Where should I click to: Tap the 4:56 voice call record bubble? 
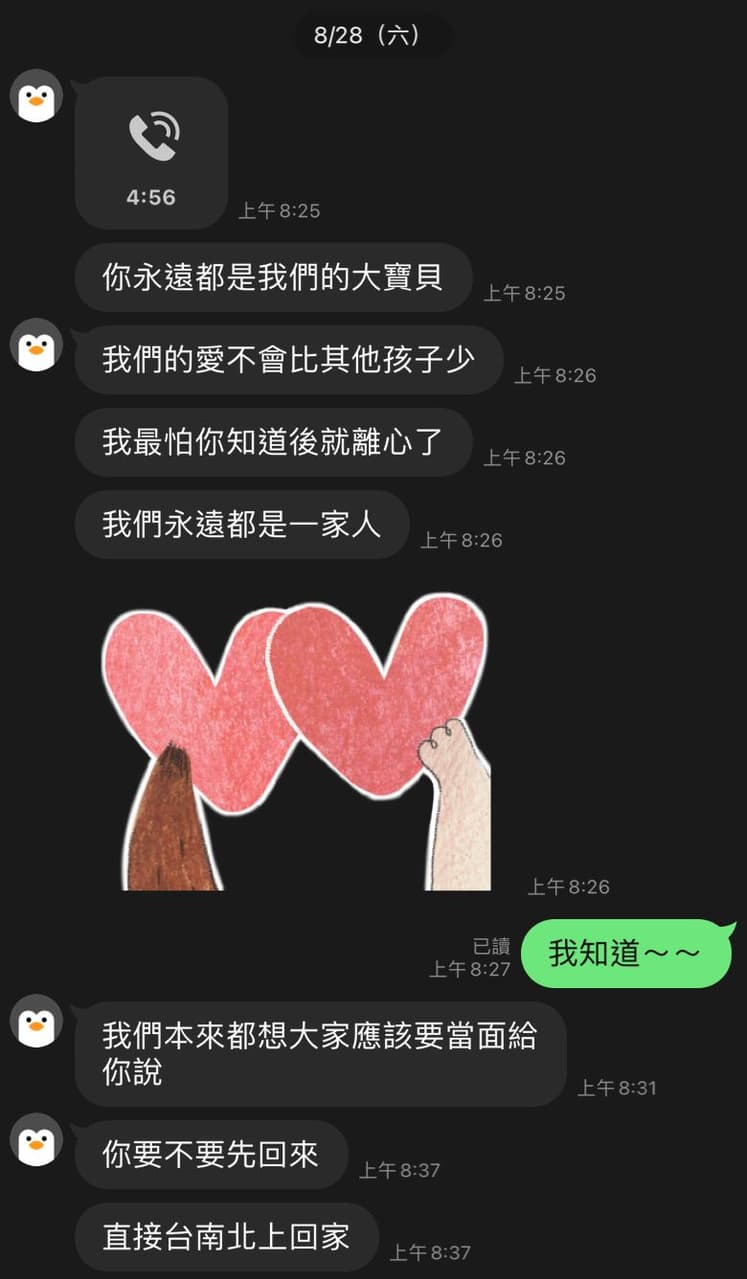pos(151,152)
